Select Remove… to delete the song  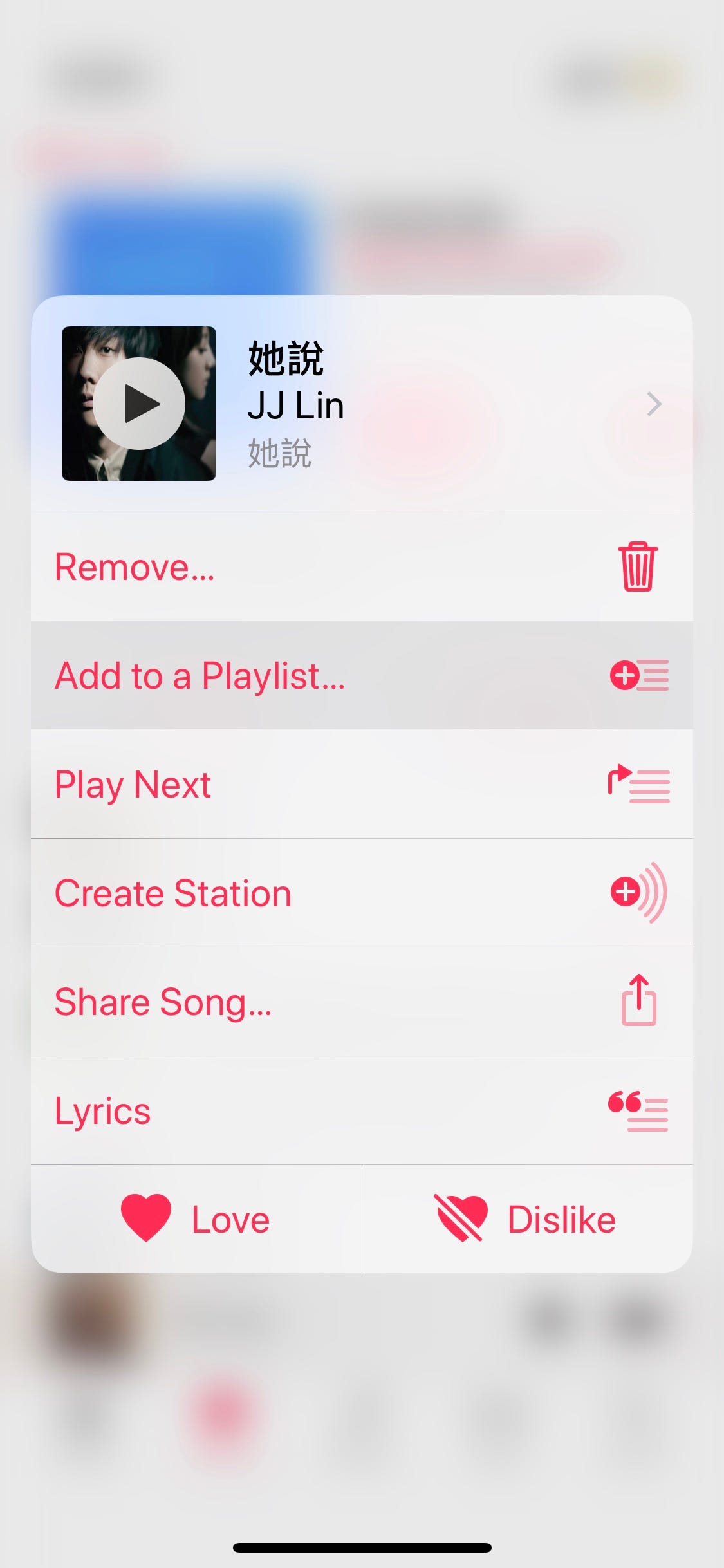tap(362, 567)
